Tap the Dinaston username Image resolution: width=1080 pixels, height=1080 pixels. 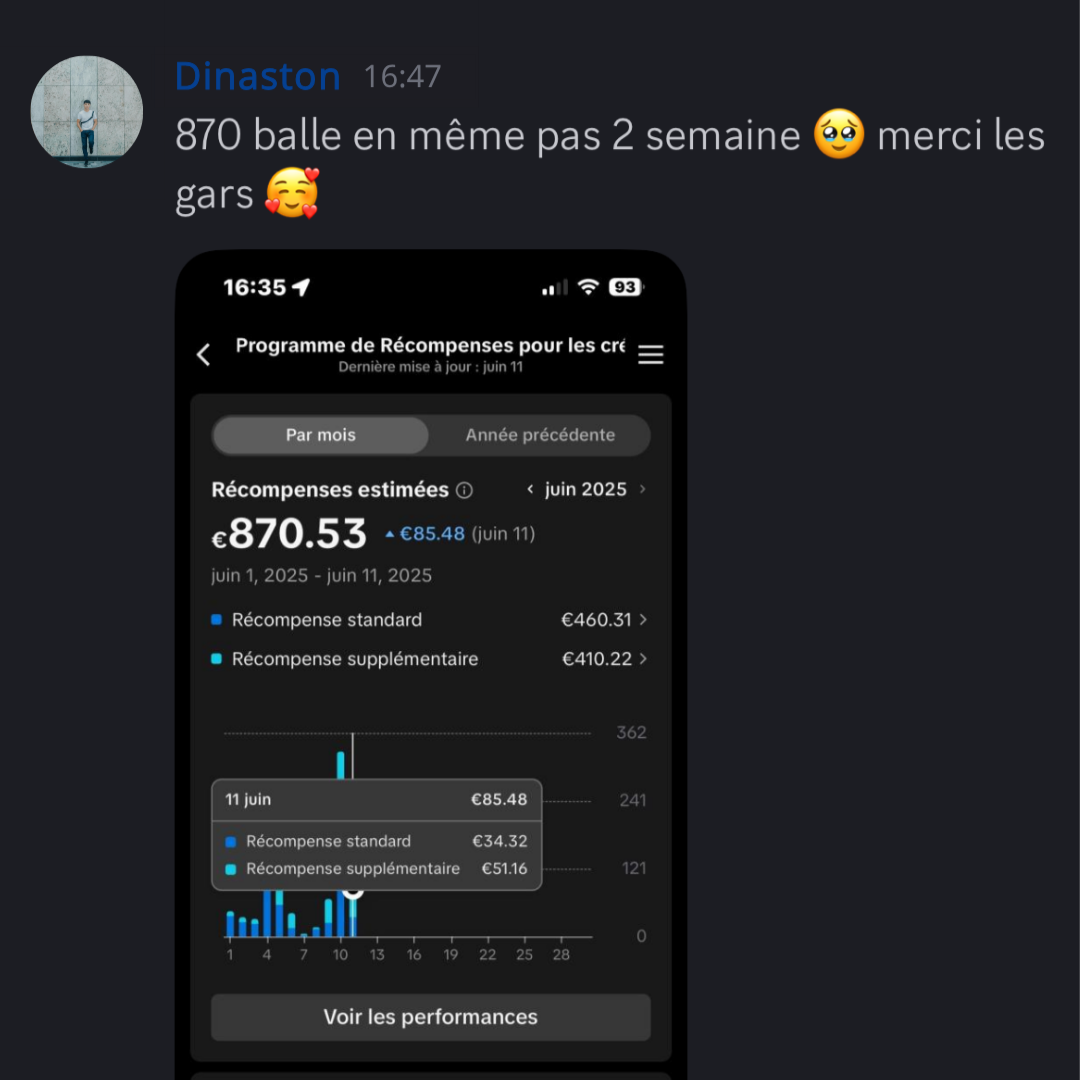(x=257, y=77)
